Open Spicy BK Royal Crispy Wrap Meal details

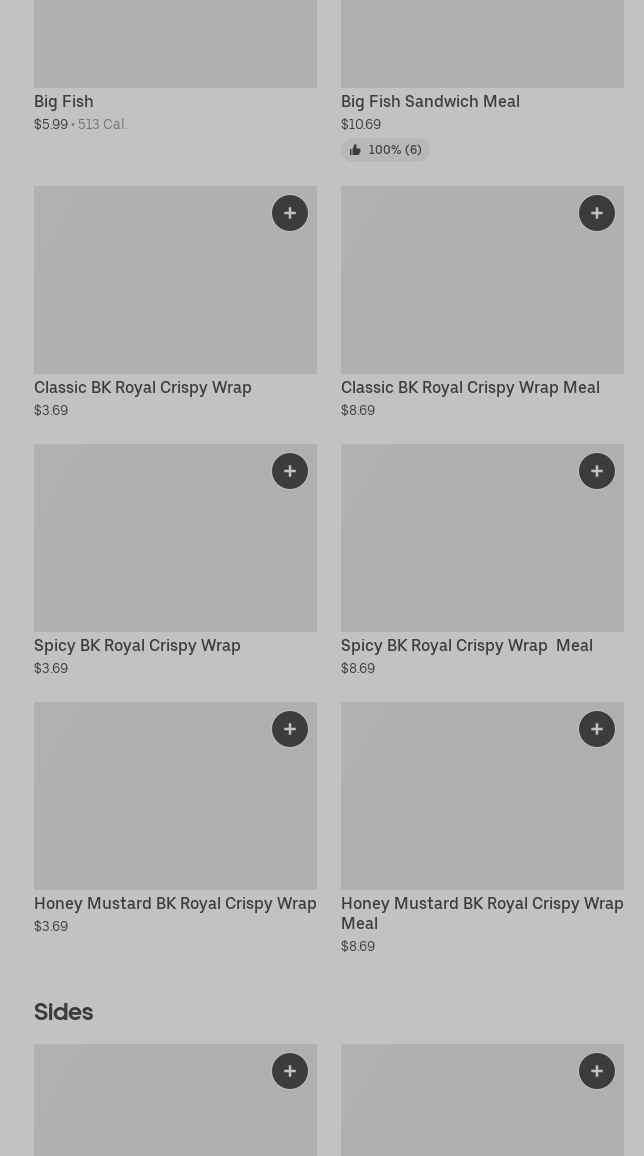(482, 560)
